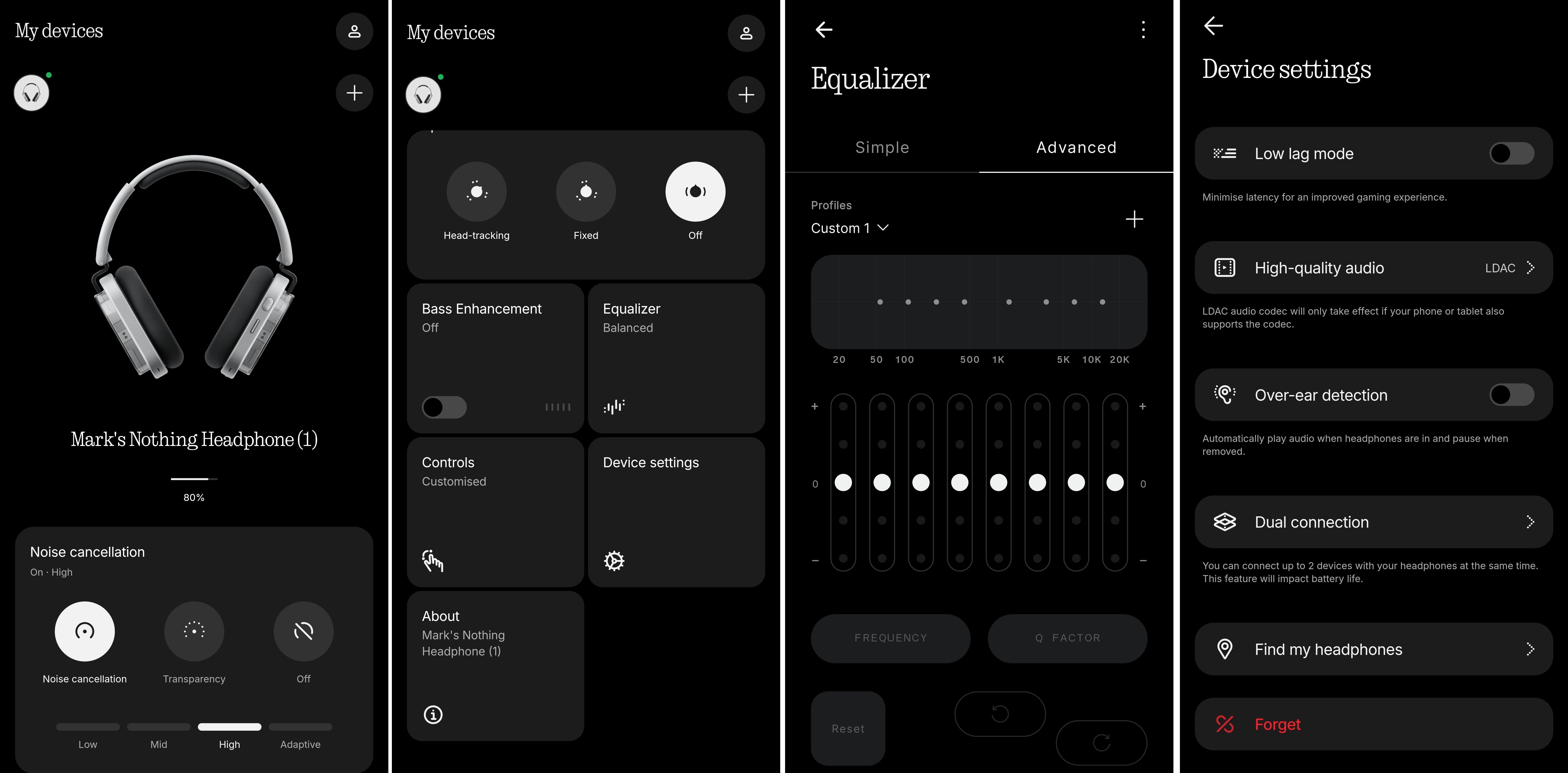Viewport: 1568px width, 773px height.
Task: Open High-quality audio LDAC settings
Action: [1373, 268]
